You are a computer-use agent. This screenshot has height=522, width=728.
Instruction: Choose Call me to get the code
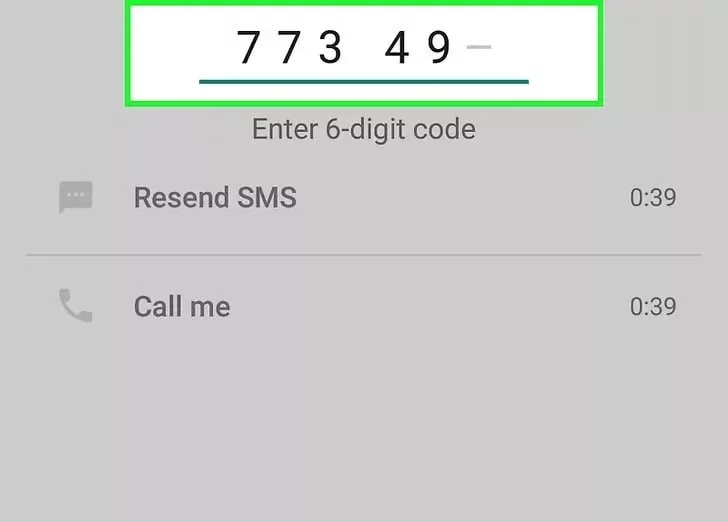(x=182, y=306)
